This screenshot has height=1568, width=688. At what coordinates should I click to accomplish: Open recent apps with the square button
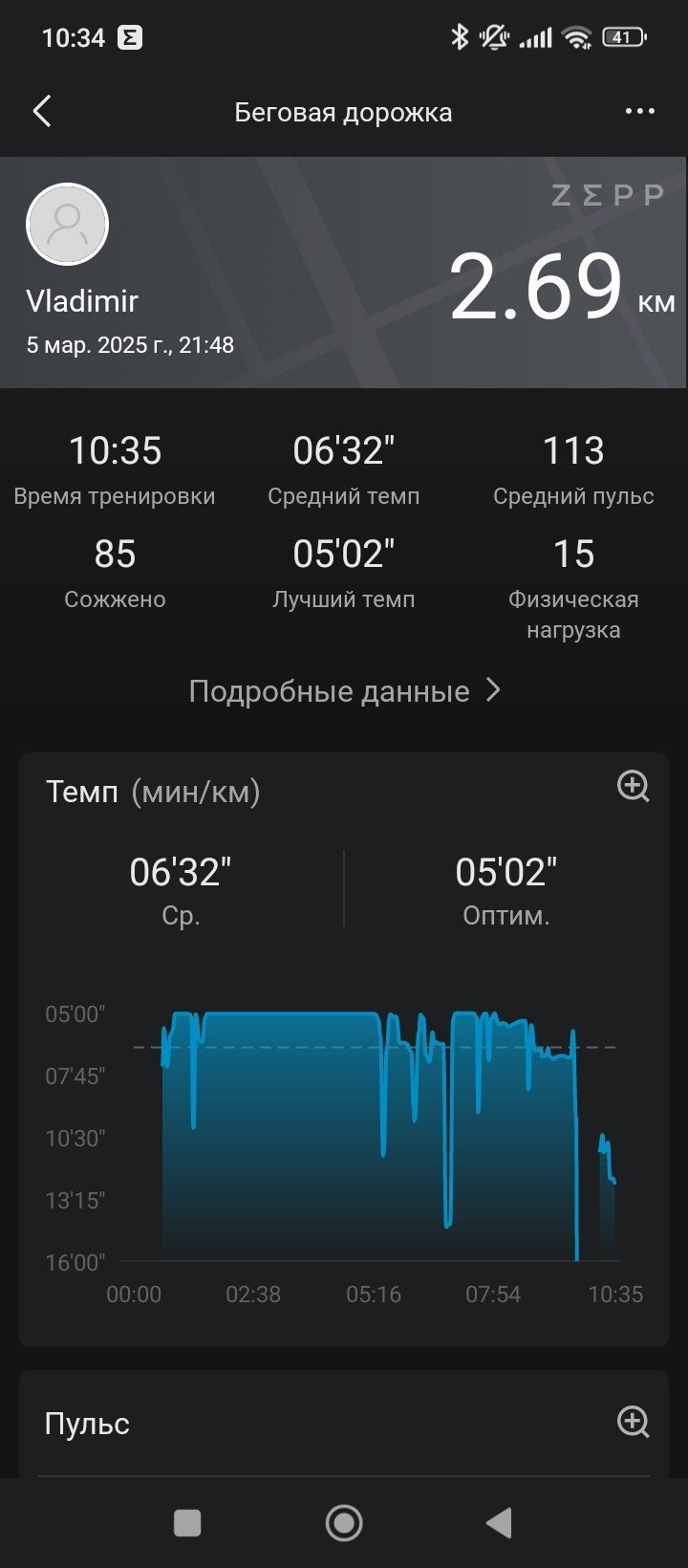tap(187, 1523)
